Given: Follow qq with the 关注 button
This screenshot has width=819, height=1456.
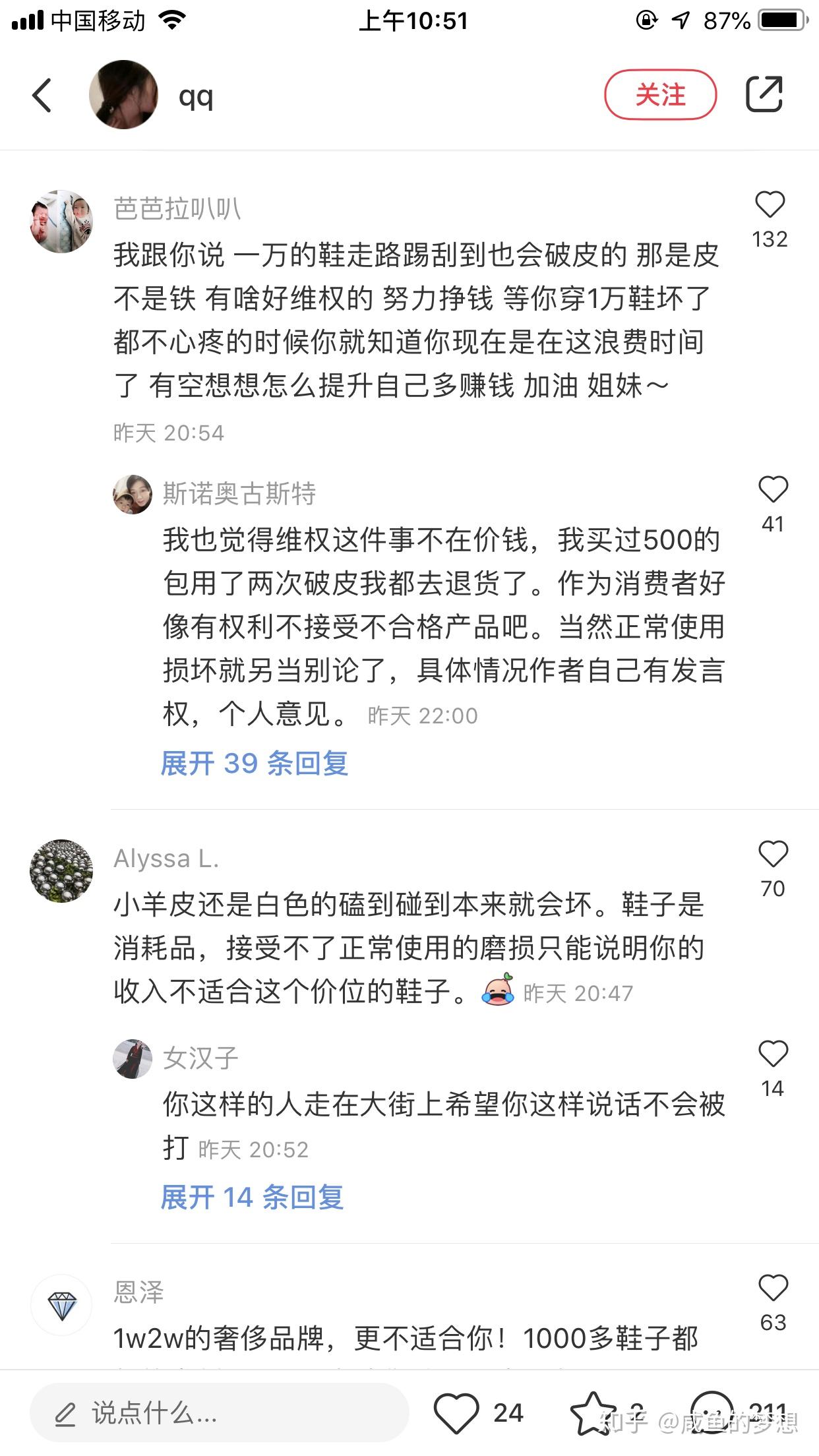Looking at the screenshot, I should (x=660, y=95).
